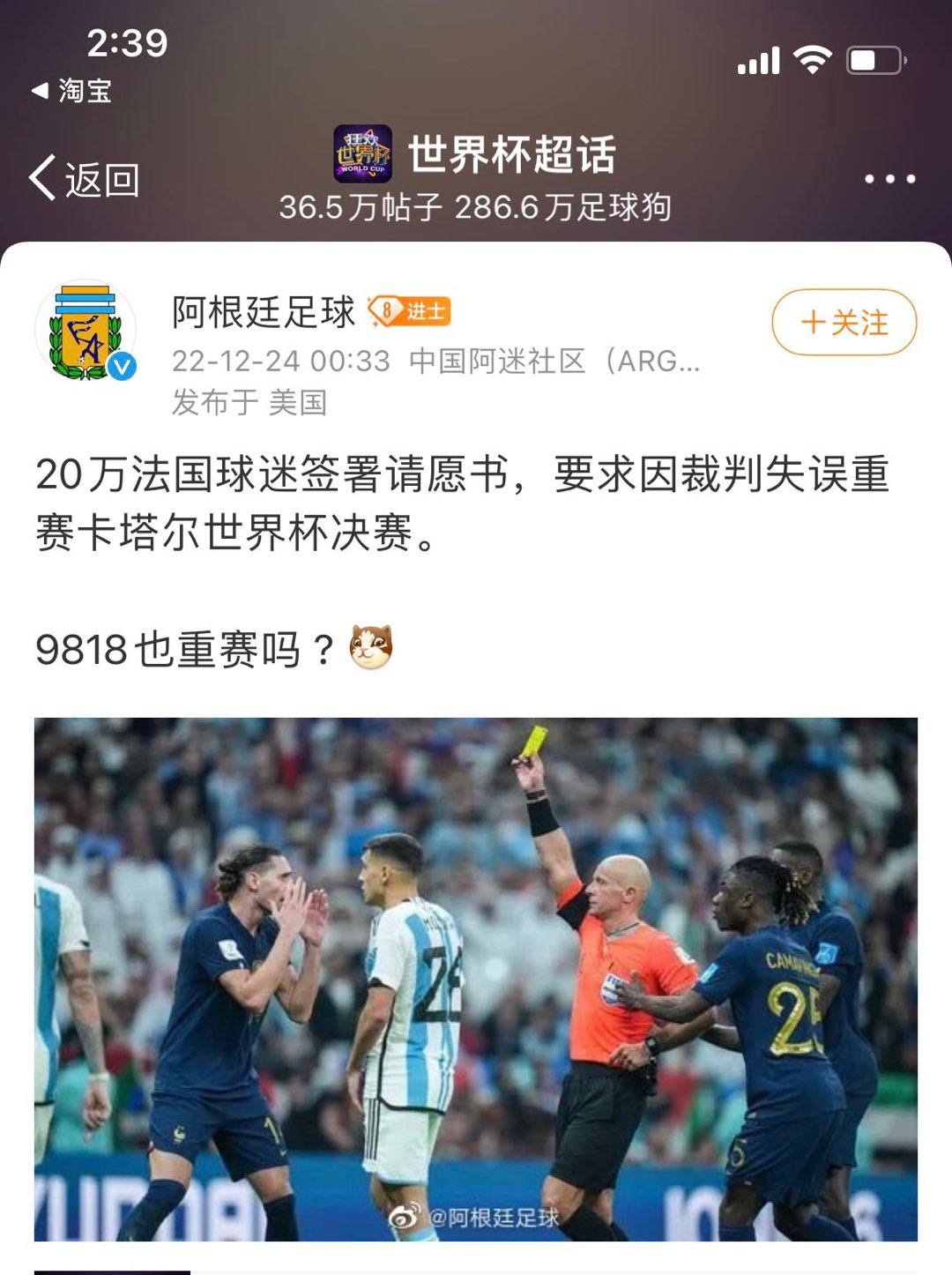Open the three-dot overflow menu
Viewport: 952px width, 1275px height.
point(889,179)
